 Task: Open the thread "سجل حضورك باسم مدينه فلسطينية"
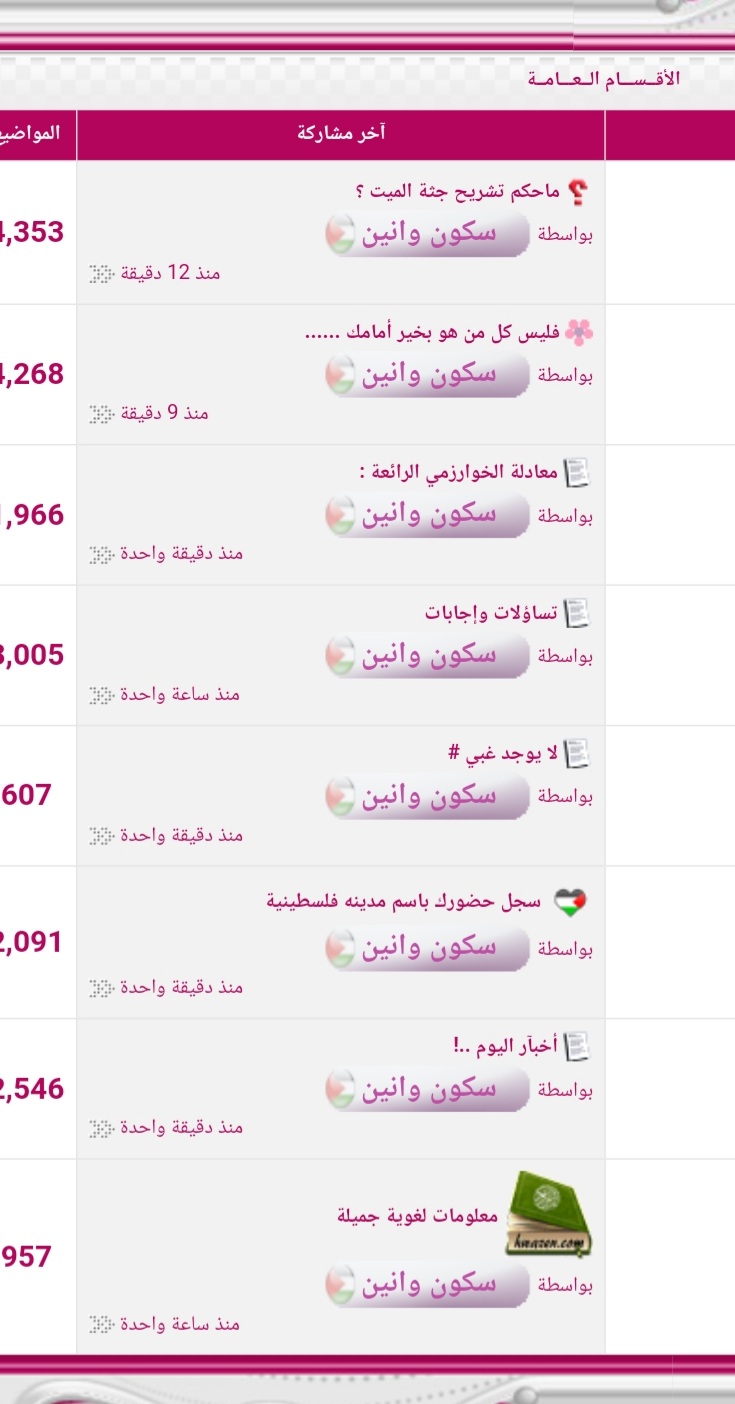point(403,901)
